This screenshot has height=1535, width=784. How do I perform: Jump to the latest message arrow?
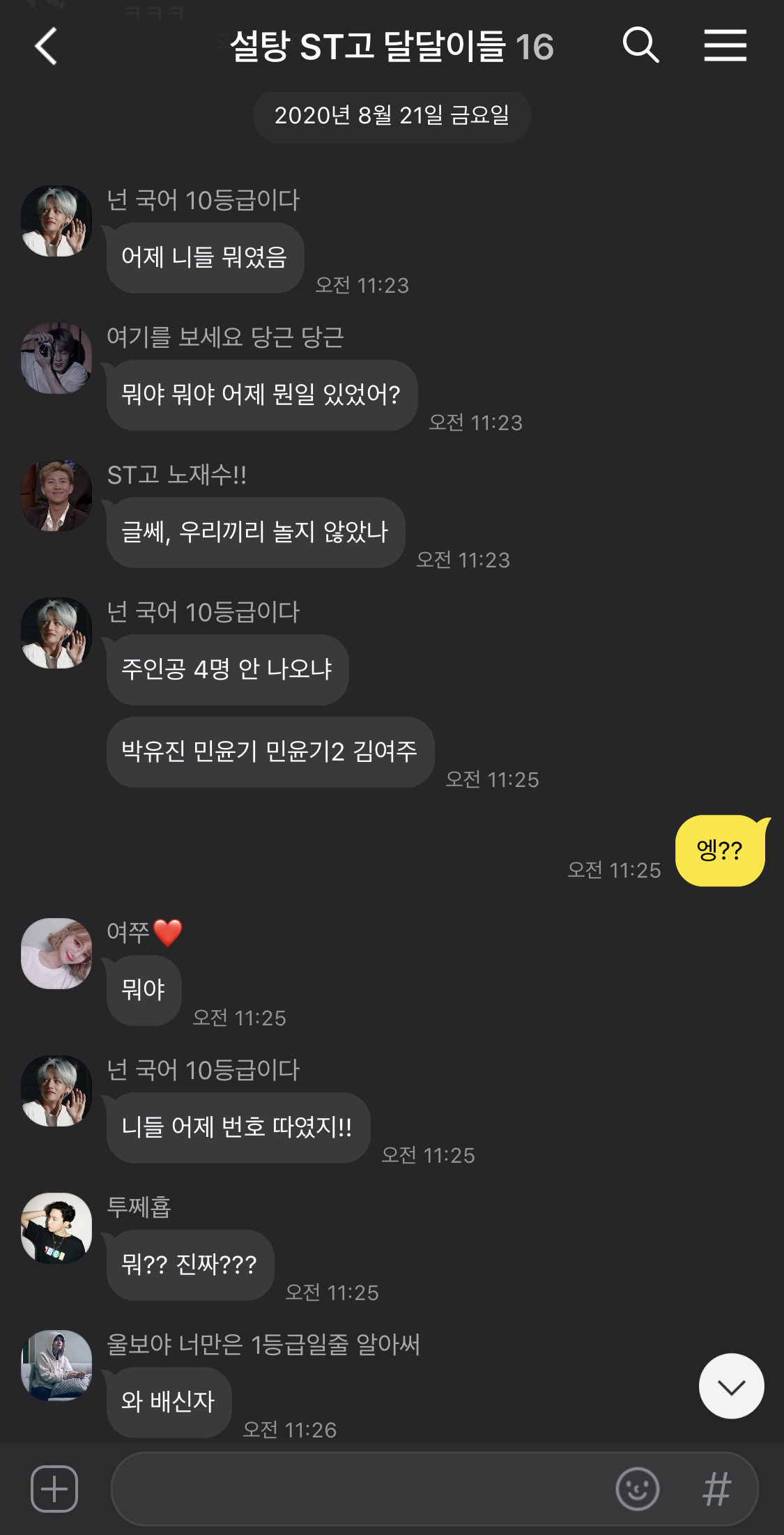[x=731, y=1386]
